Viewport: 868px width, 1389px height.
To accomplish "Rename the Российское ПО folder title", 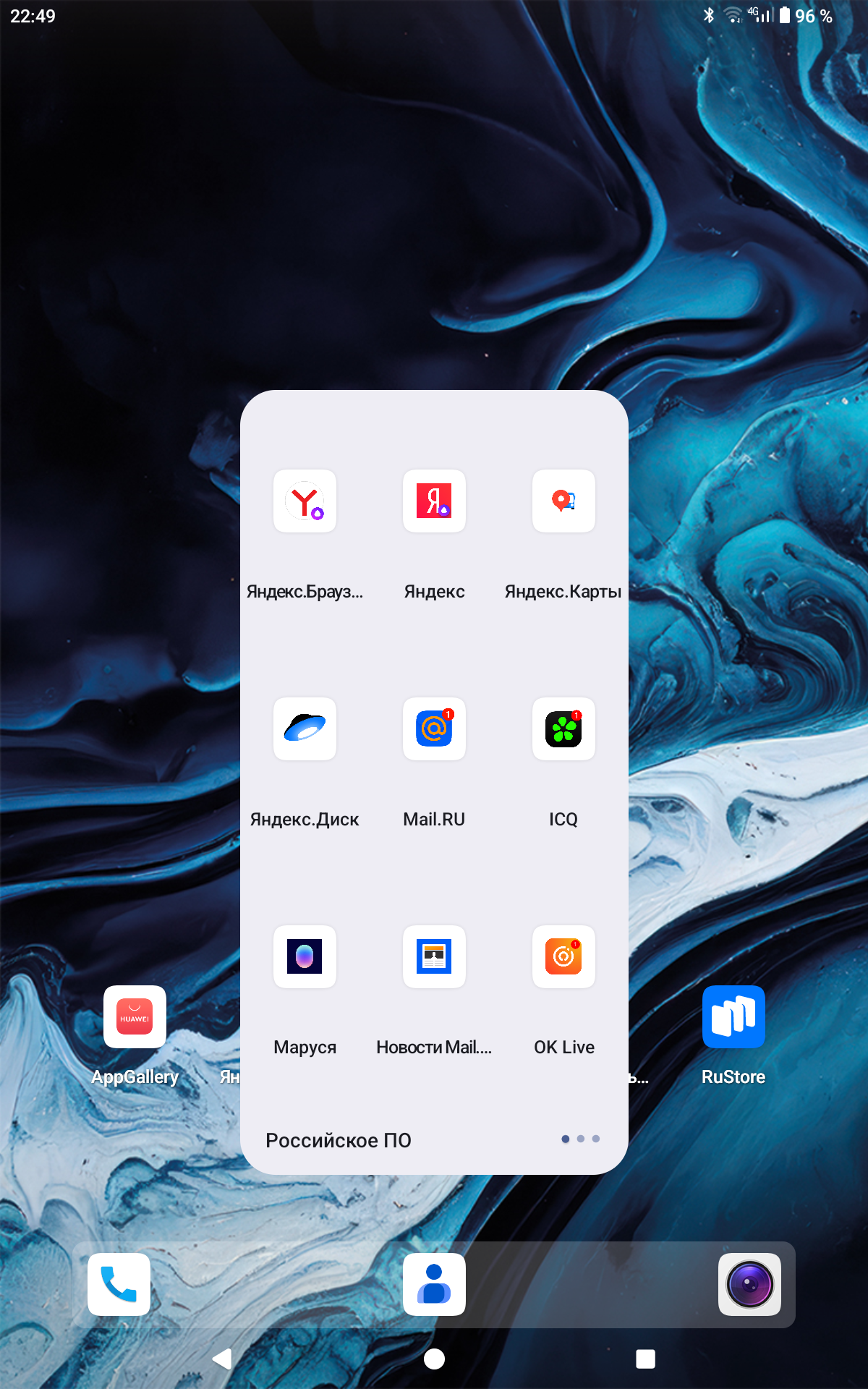I will click(x=339, y=1141).
